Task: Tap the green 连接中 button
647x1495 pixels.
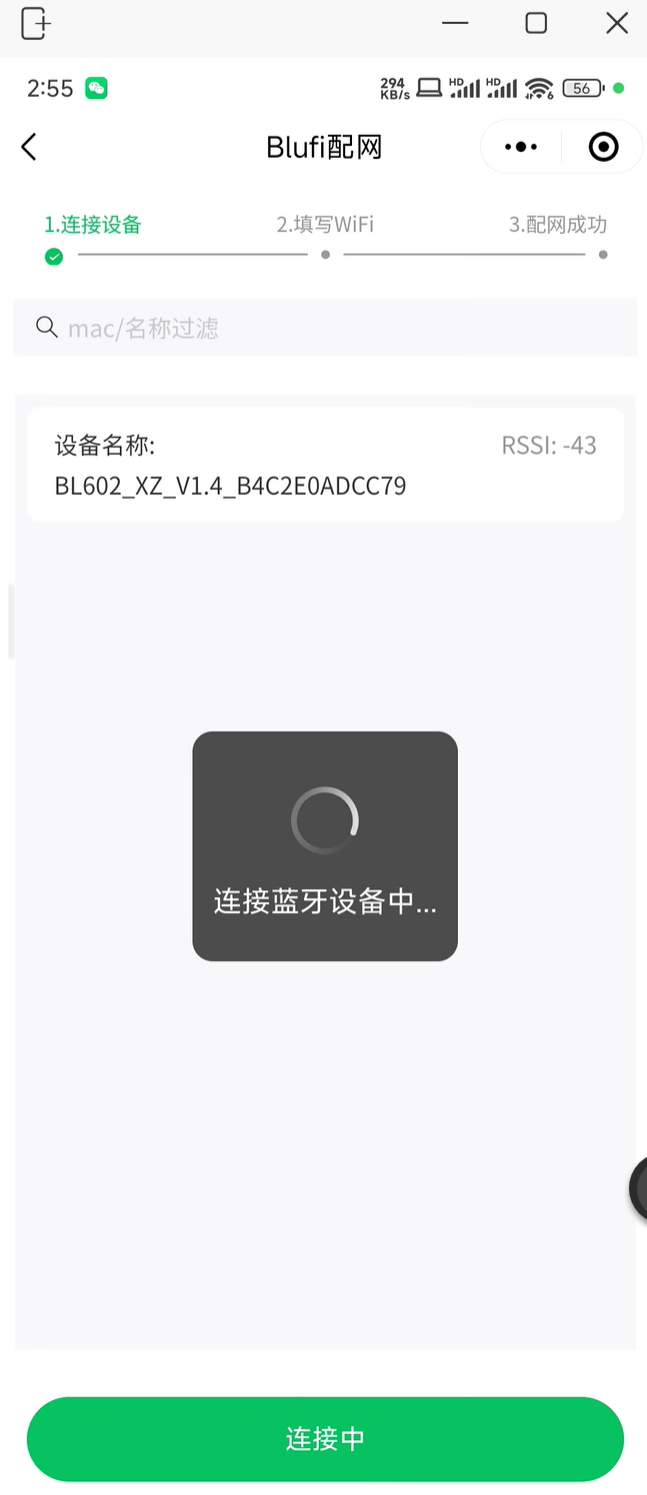Action: [325, 1438]
